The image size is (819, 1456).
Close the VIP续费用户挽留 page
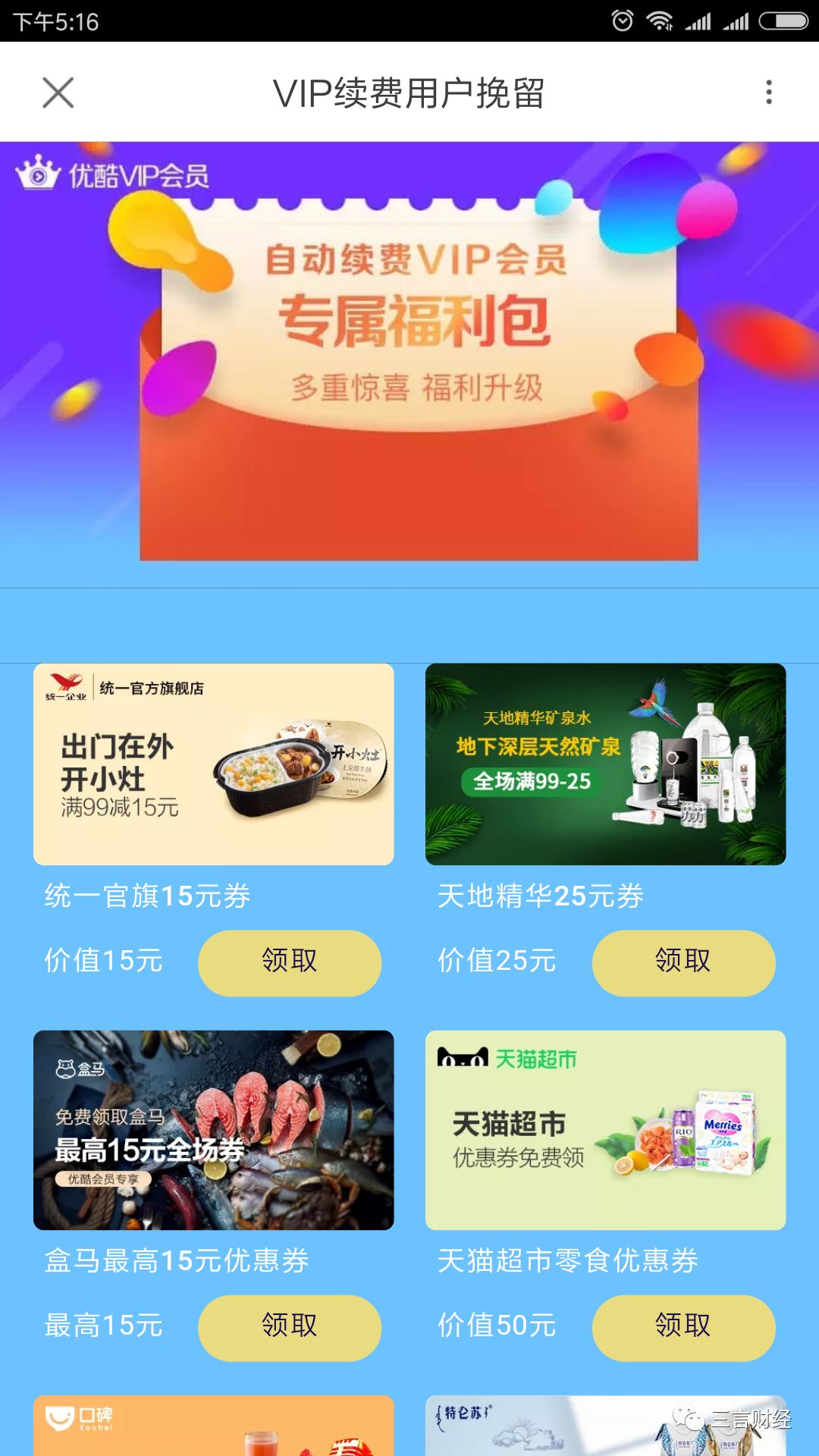click(x=58, y=93)
